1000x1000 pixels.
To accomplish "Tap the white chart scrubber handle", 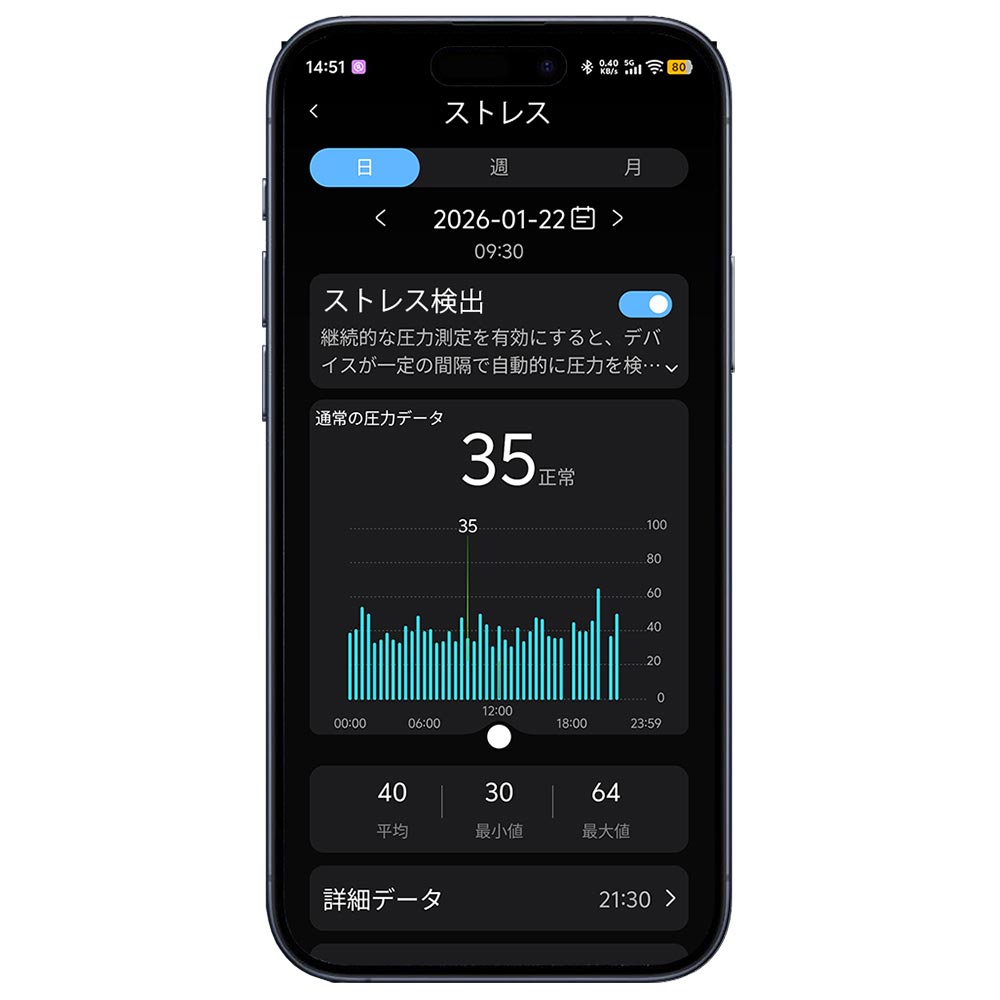I will coord(499,738).
